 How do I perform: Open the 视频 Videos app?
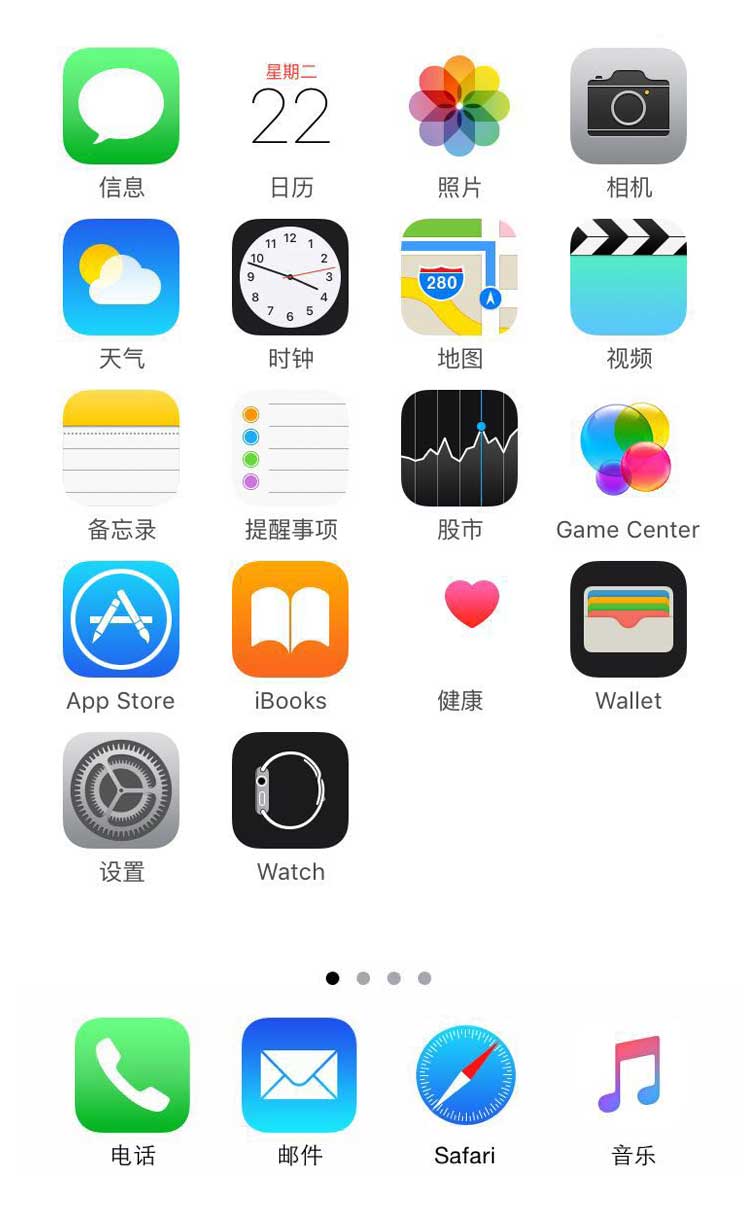coord(628,277)
